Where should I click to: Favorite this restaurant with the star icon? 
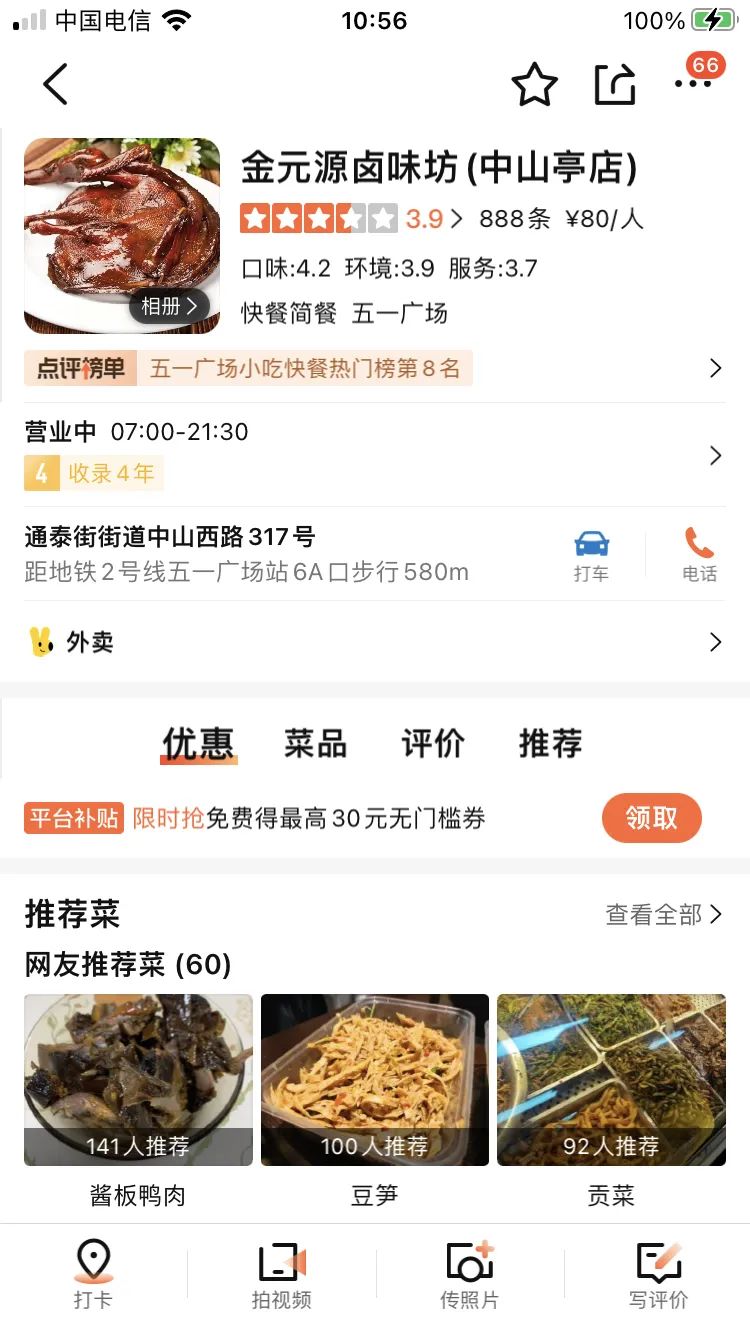(535, 85)
